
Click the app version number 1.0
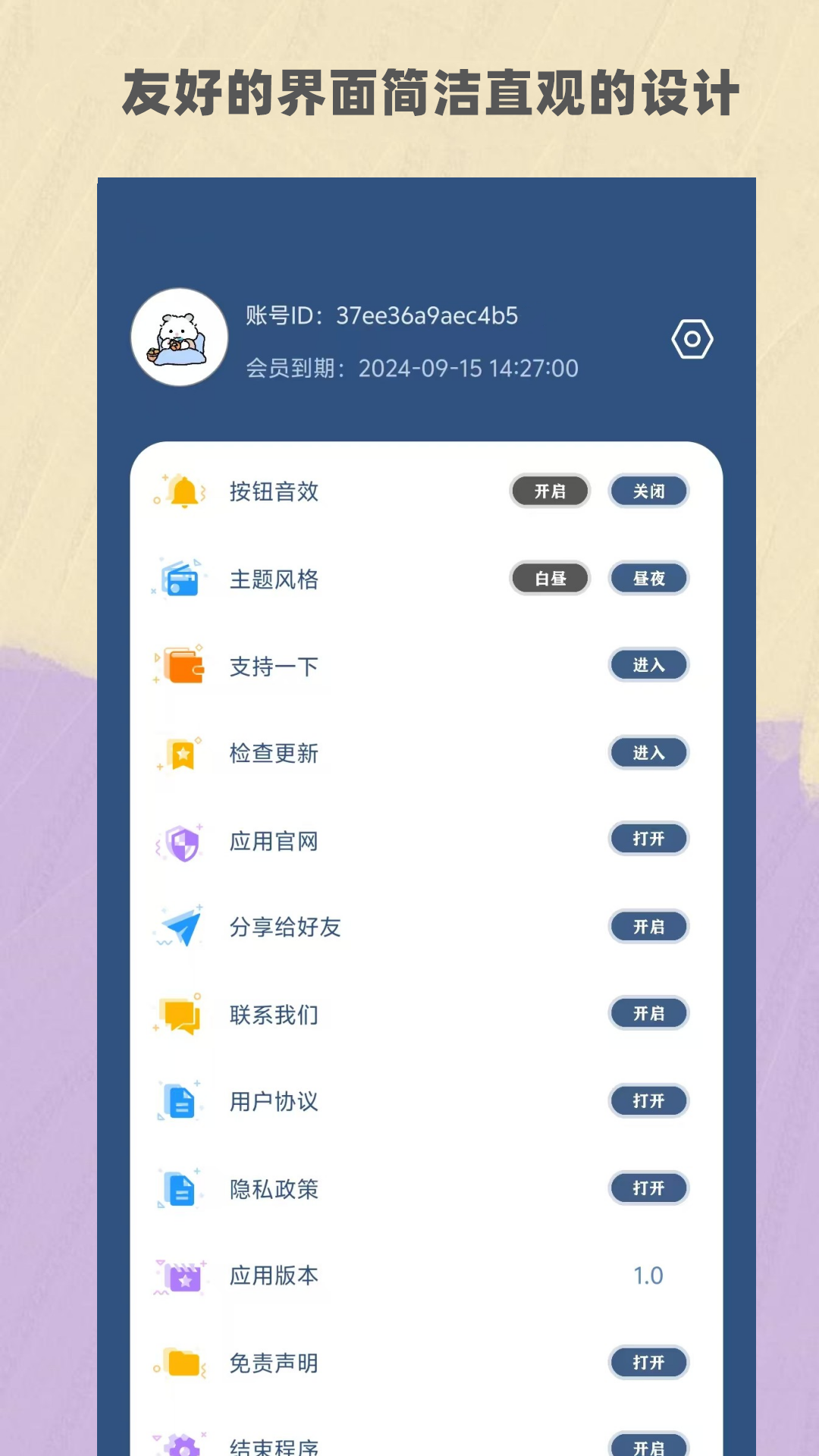[x=648, y=1276]
